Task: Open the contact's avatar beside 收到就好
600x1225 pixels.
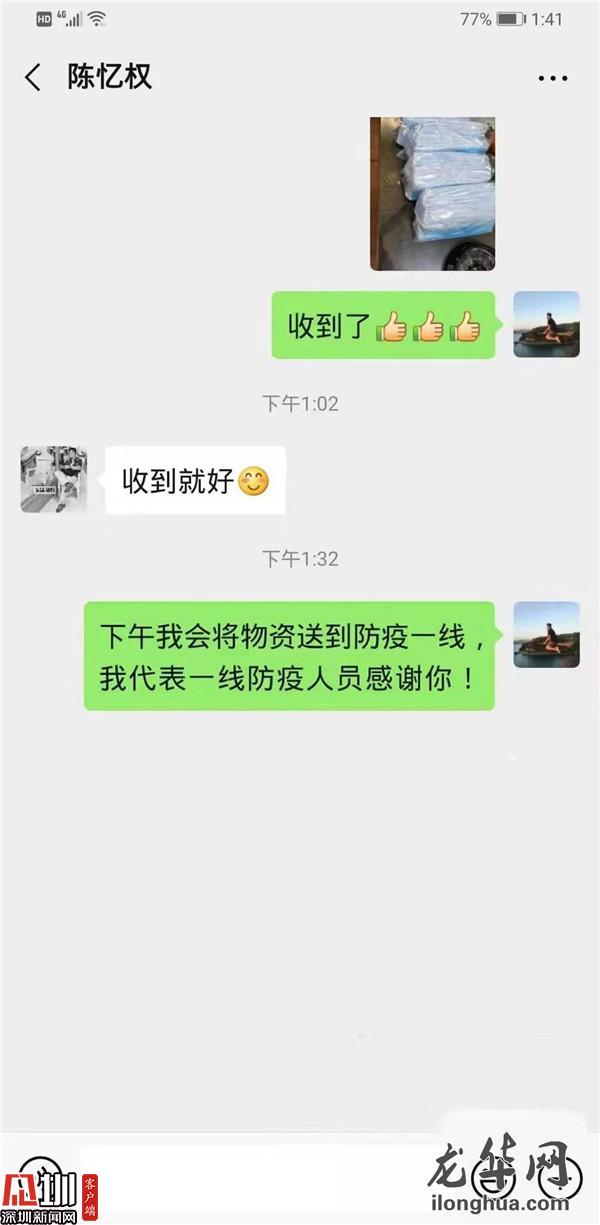Action: [54, 480]
